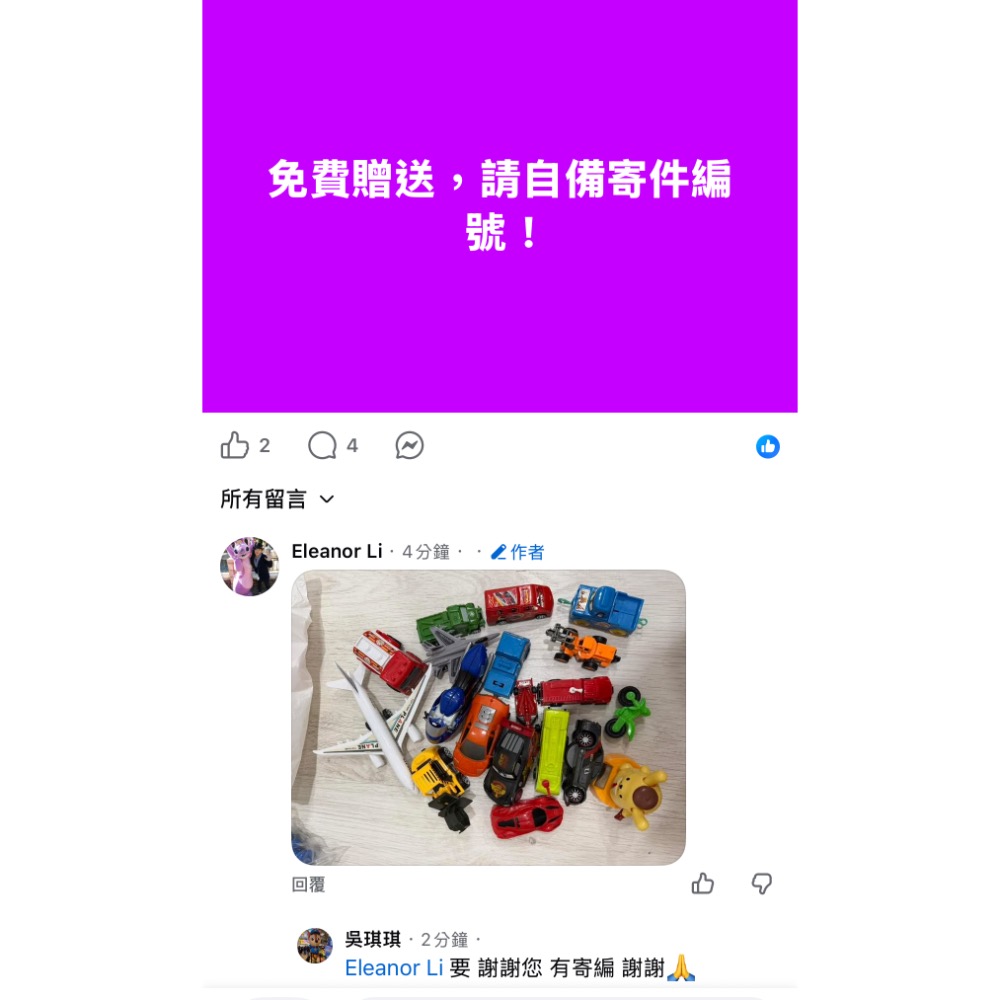Open the Eleanor Li mention in 吳琪琪's reply
The image size is (1000, 1000).
pos(393,968)
